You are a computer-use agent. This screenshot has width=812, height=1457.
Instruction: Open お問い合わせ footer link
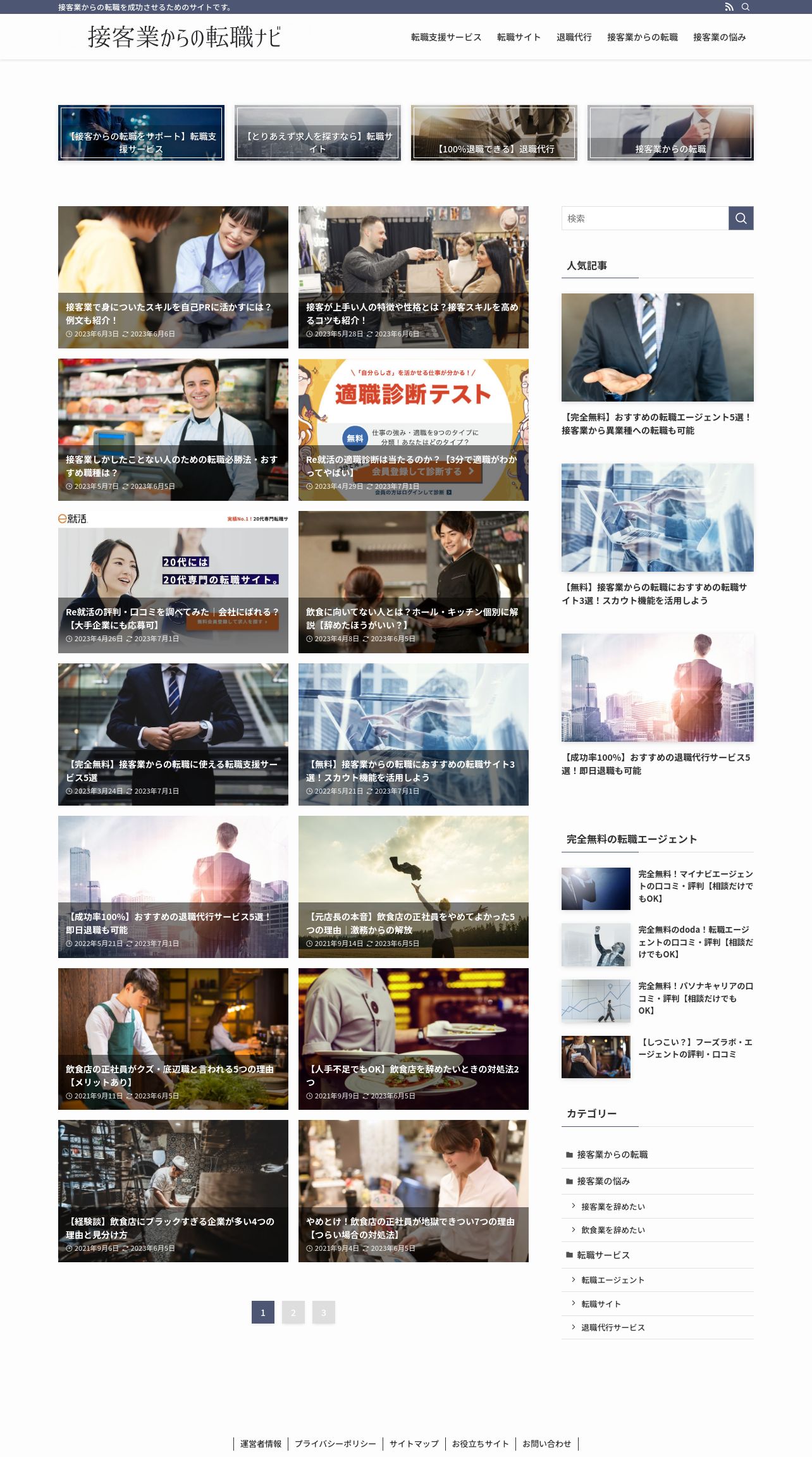click(546, 1444)
